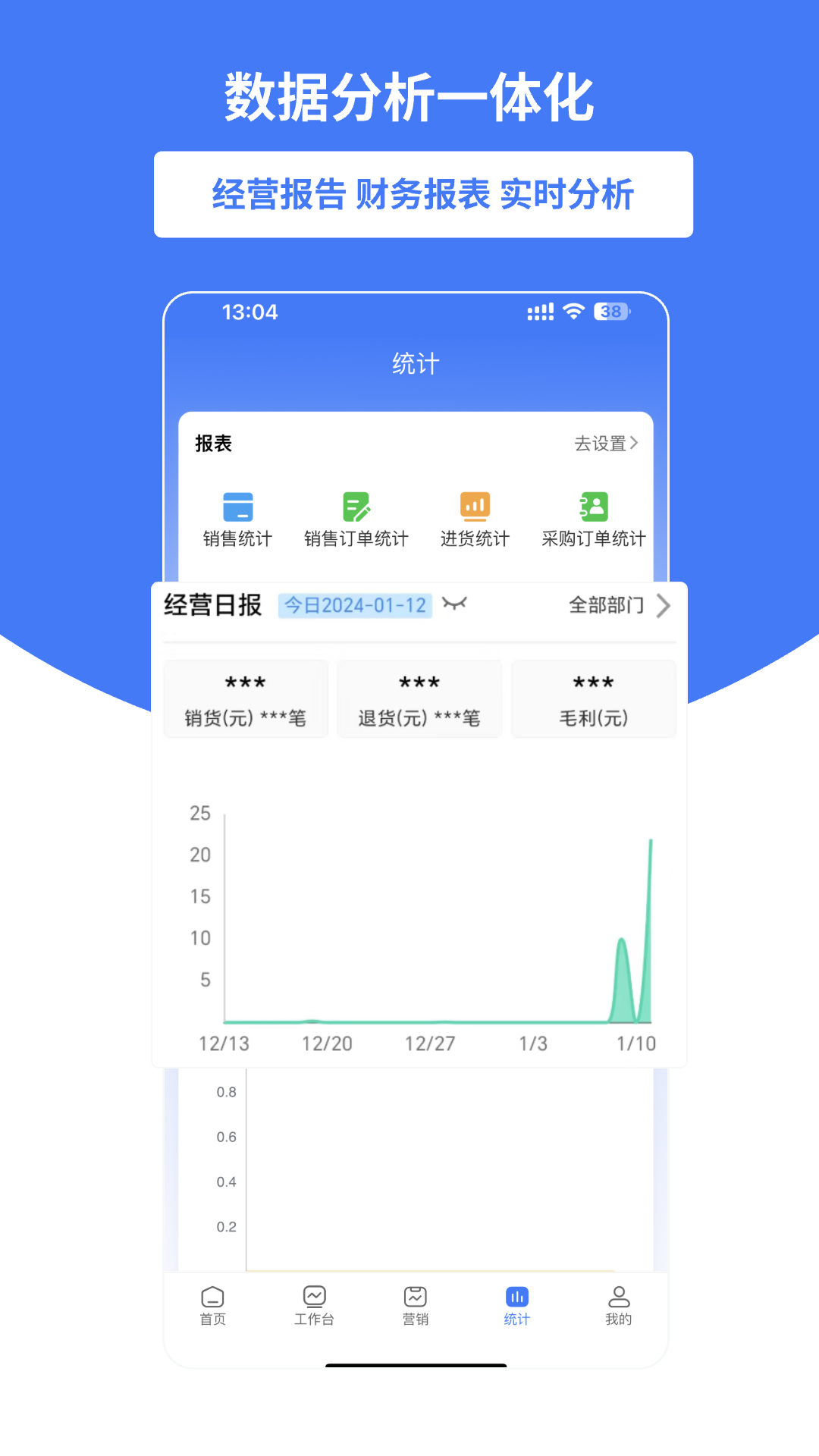Image resolution: width=819 pixels, height=1456 pixels.
Task: Open the 去设置 settings link
Action: click(601, 443)
